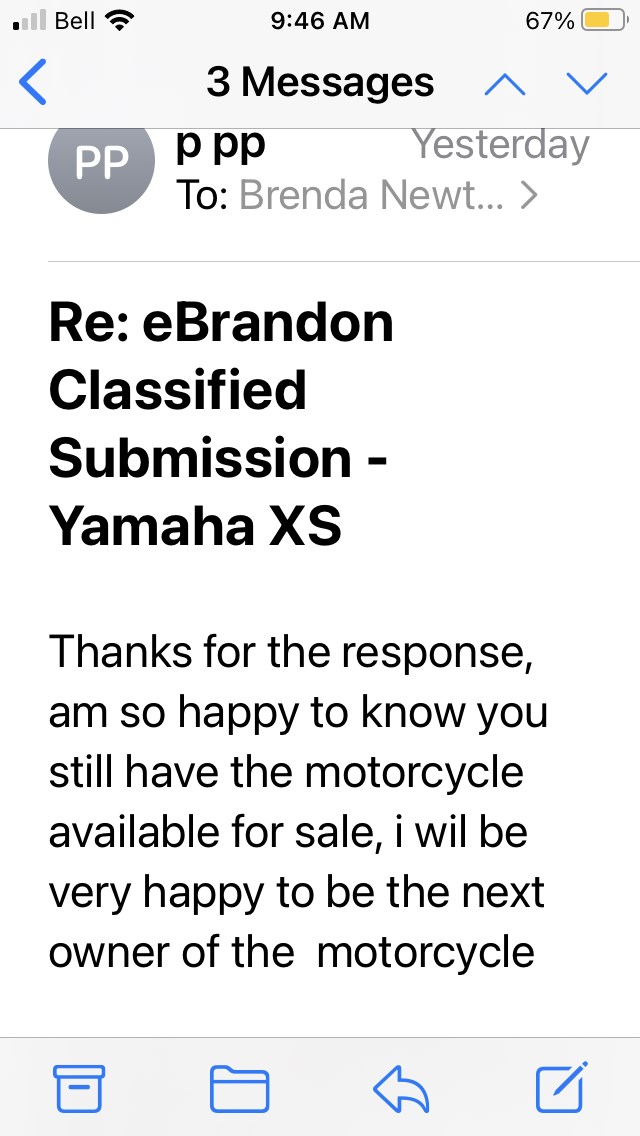Go back to the mailbox list

click(34, 83)
